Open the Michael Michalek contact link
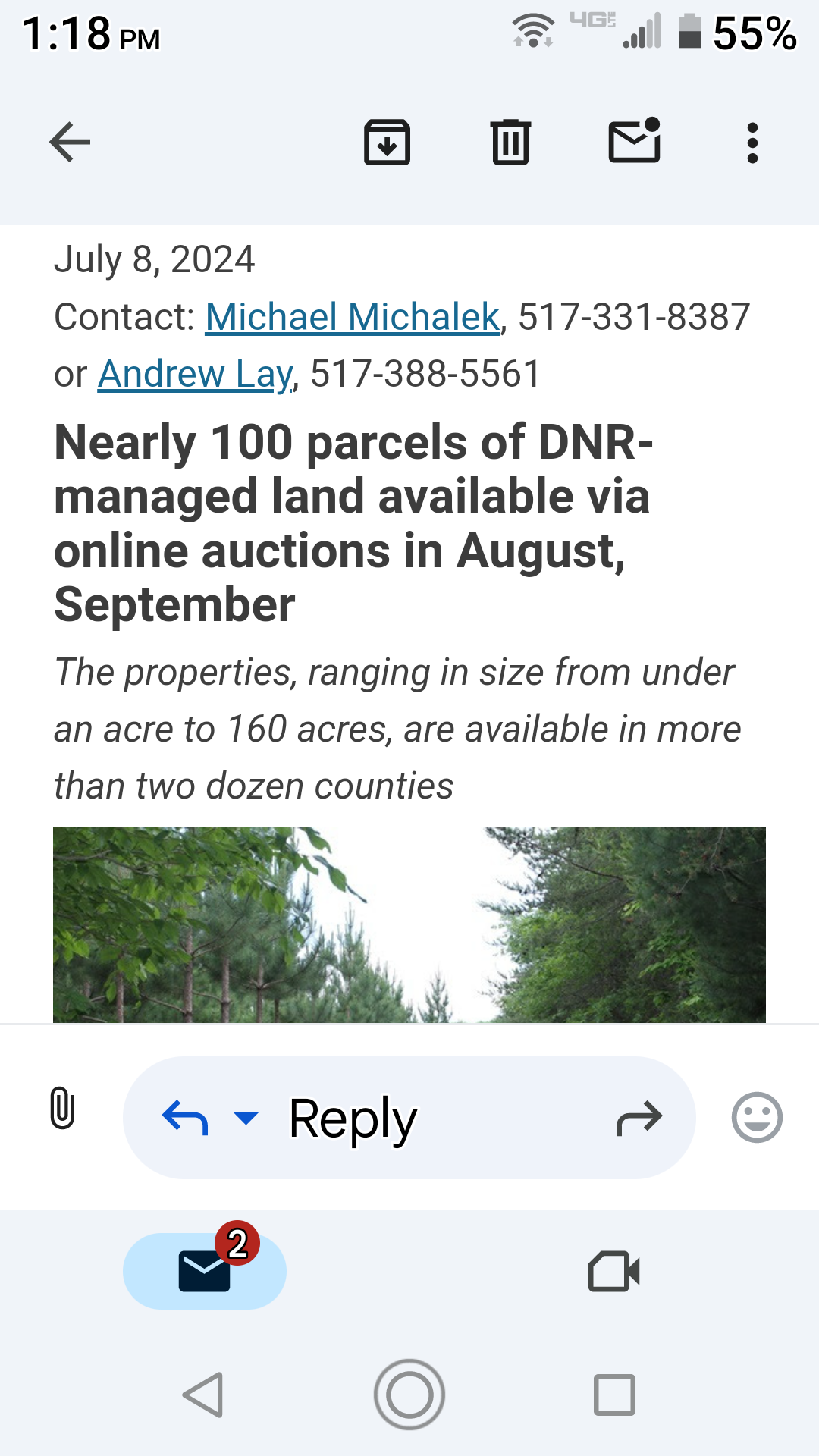Screen dimensions: 819x1456 pyautogui.click(x=353, y=317)
